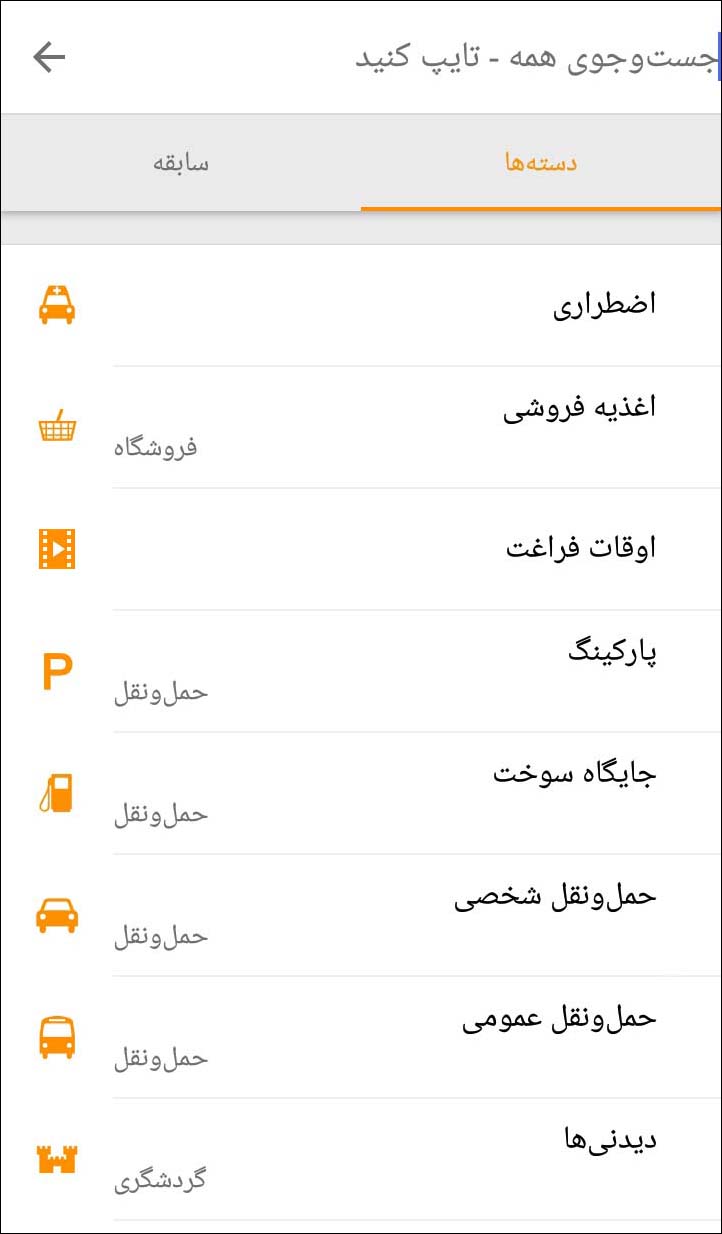Switch to the دسته‌ها categories tab
722x1234 pixels.
[x=541, y=162]
